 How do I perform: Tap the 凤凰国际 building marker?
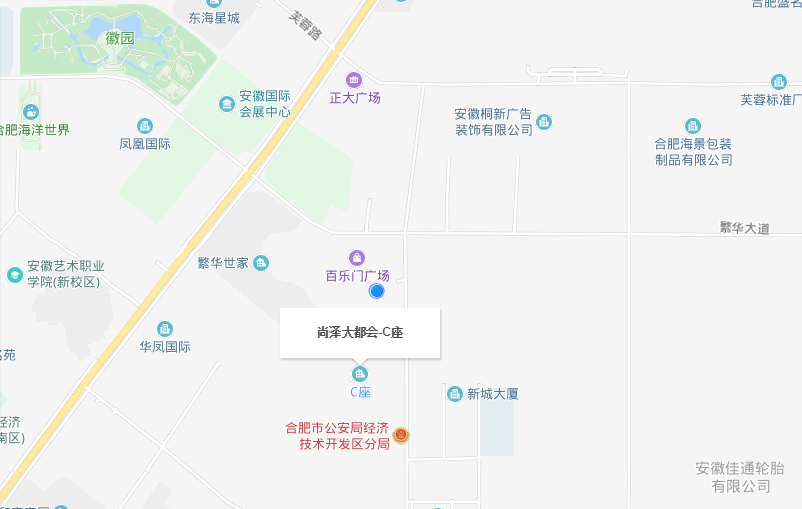click(145, 126)
